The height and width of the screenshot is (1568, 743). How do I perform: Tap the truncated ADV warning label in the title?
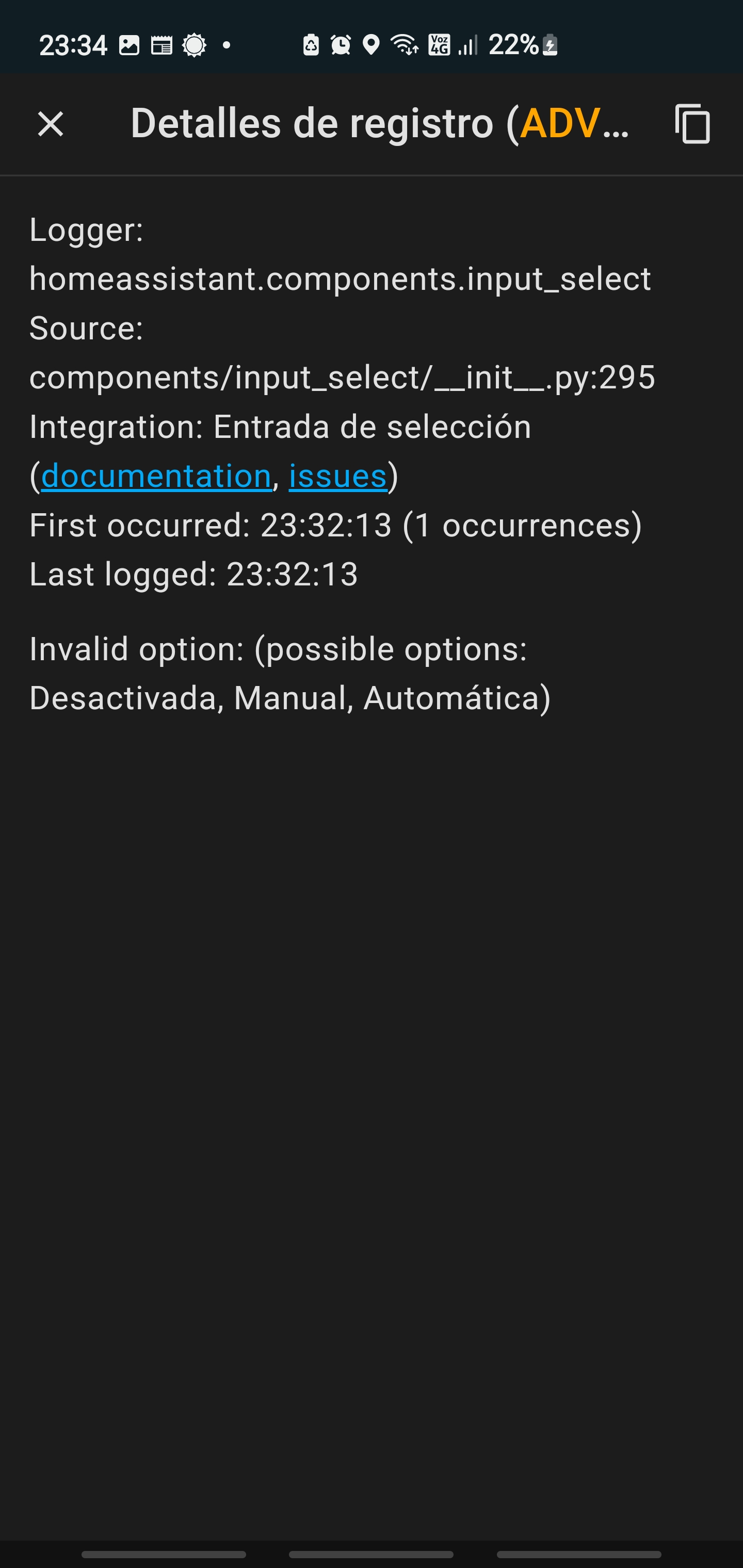pyautogui.click(x=575, y=125)
